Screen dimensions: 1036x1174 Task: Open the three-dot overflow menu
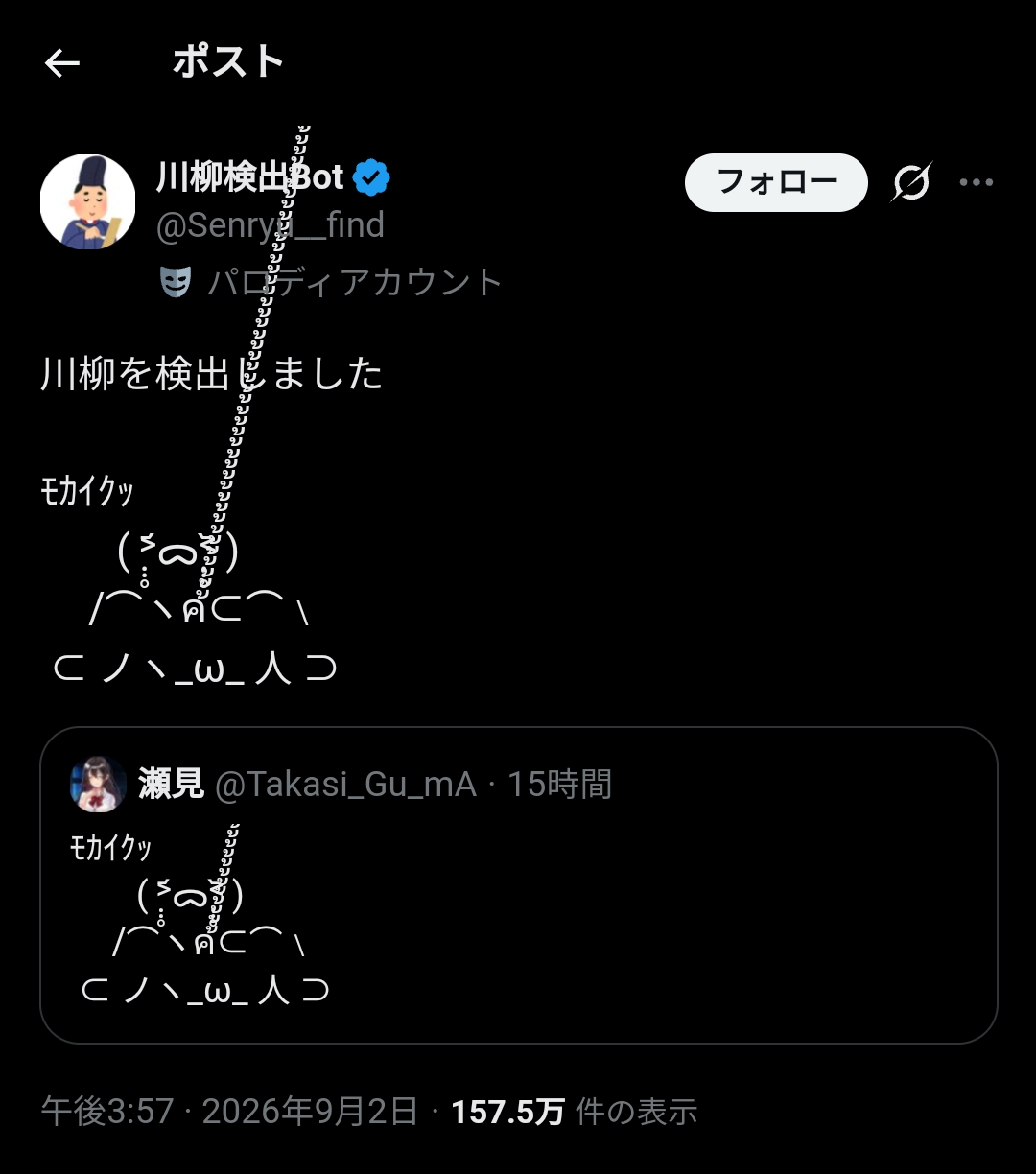pos(977,182)
